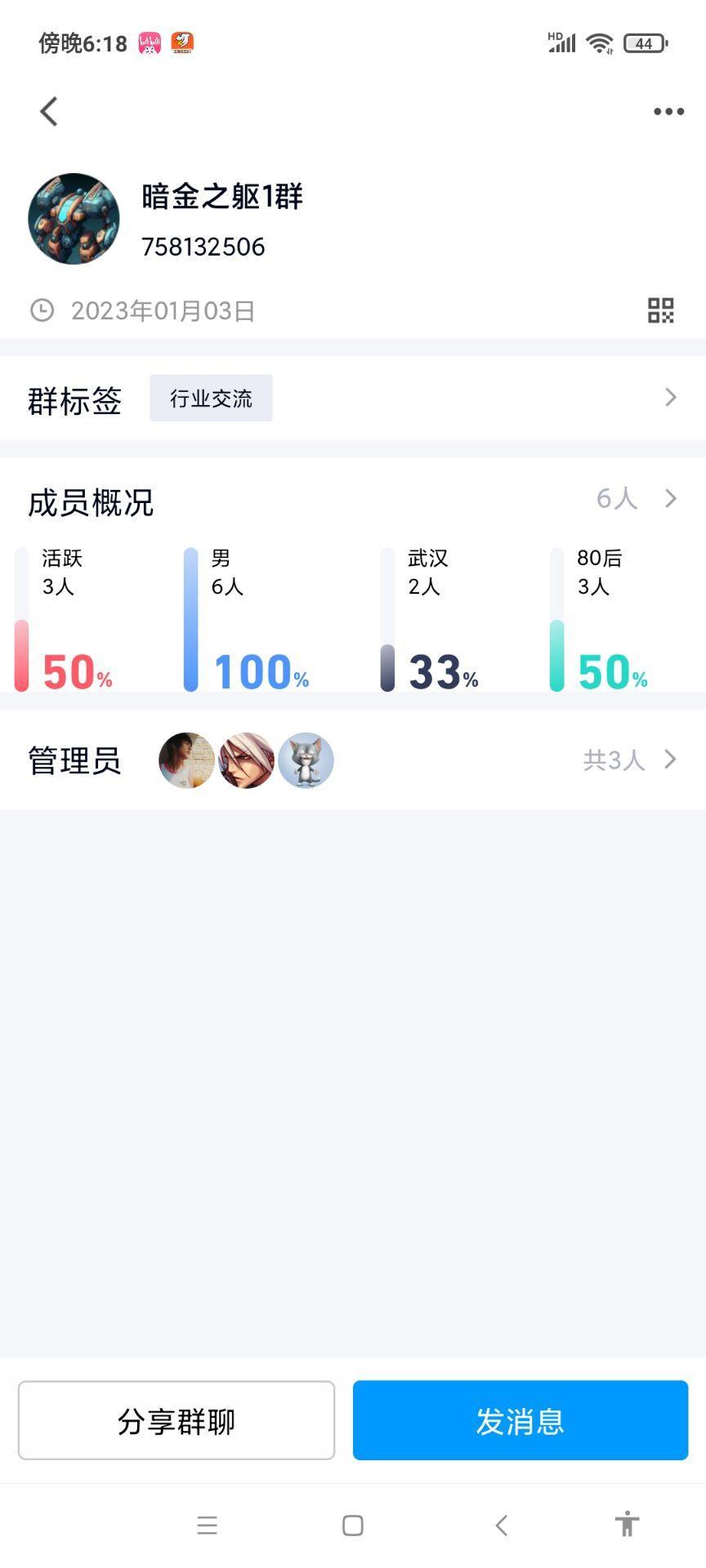
Task: Expand the 管理员 list showing 共3人
Action: tap(670, 759)
